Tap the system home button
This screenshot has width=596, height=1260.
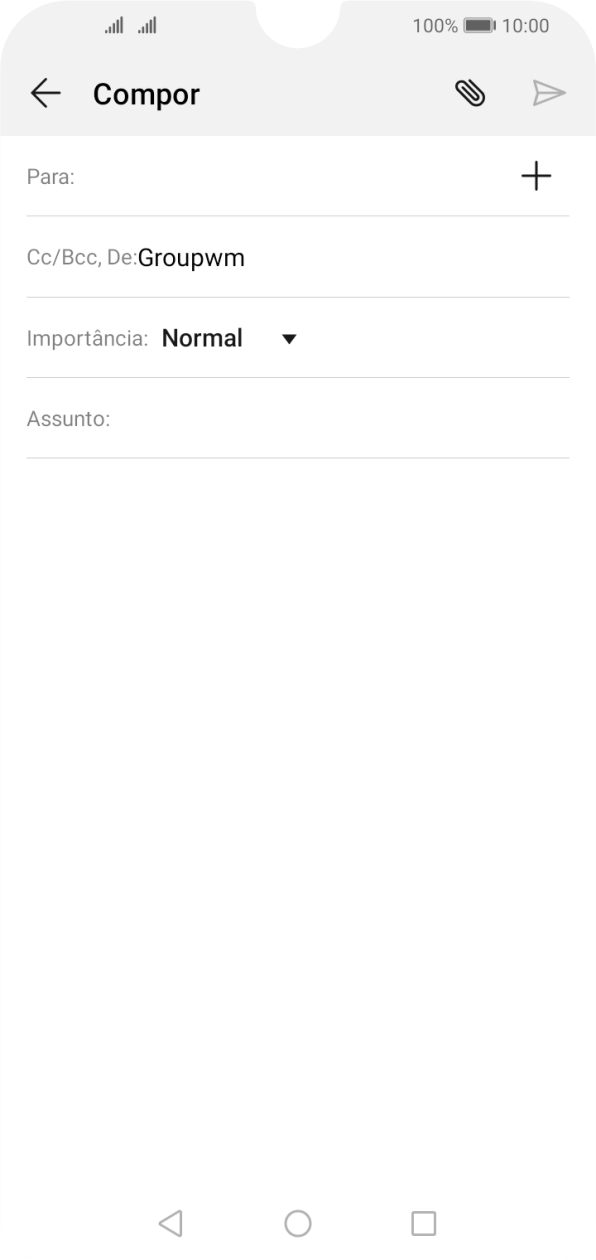298,1222
